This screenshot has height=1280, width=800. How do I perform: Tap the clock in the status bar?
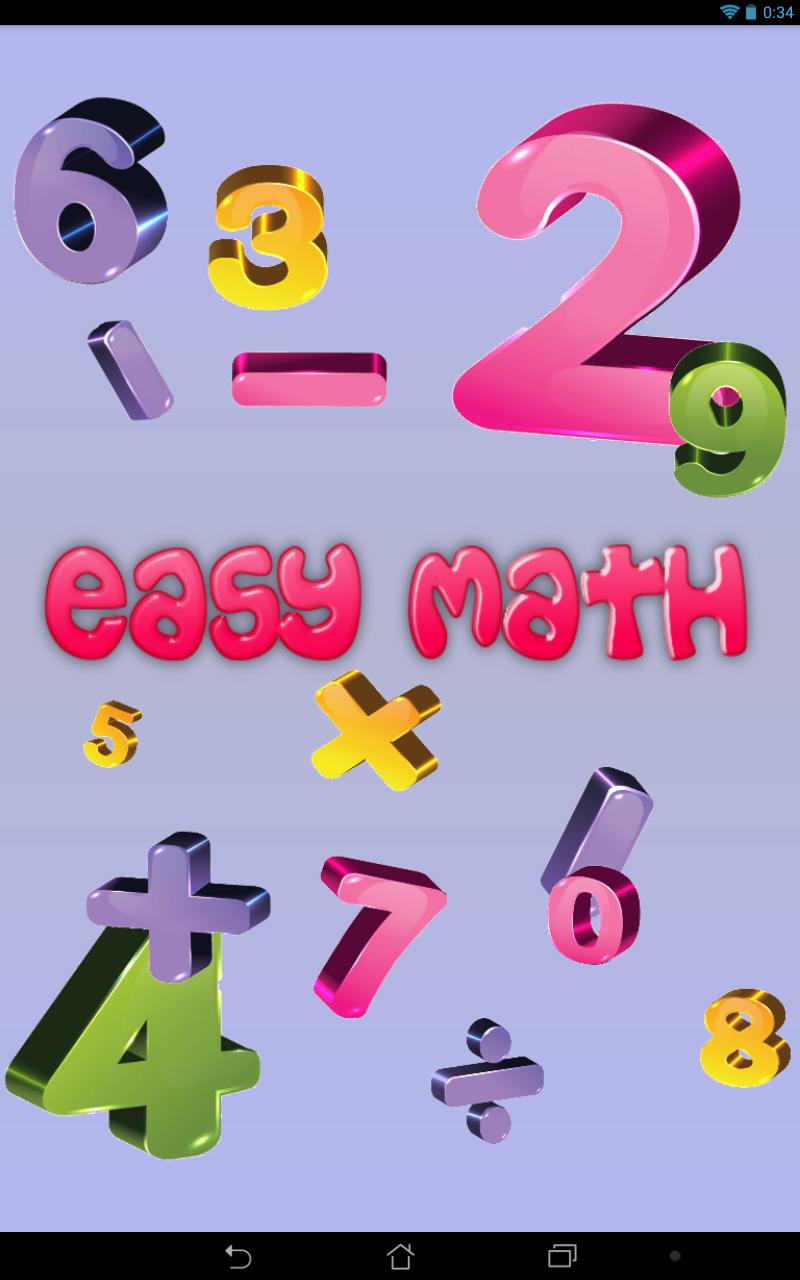pos(780,12)
